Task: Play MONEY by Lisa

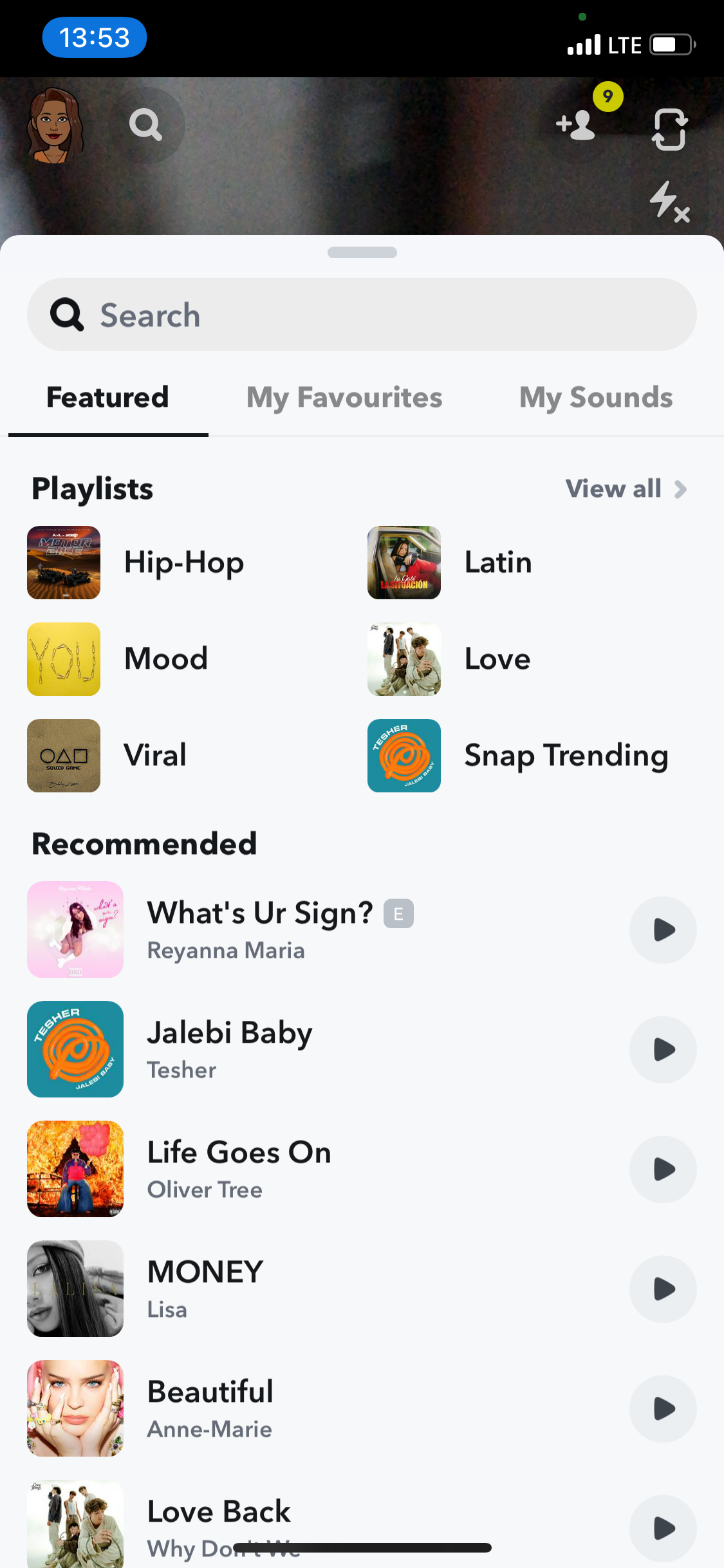Action: [663, 1289]
